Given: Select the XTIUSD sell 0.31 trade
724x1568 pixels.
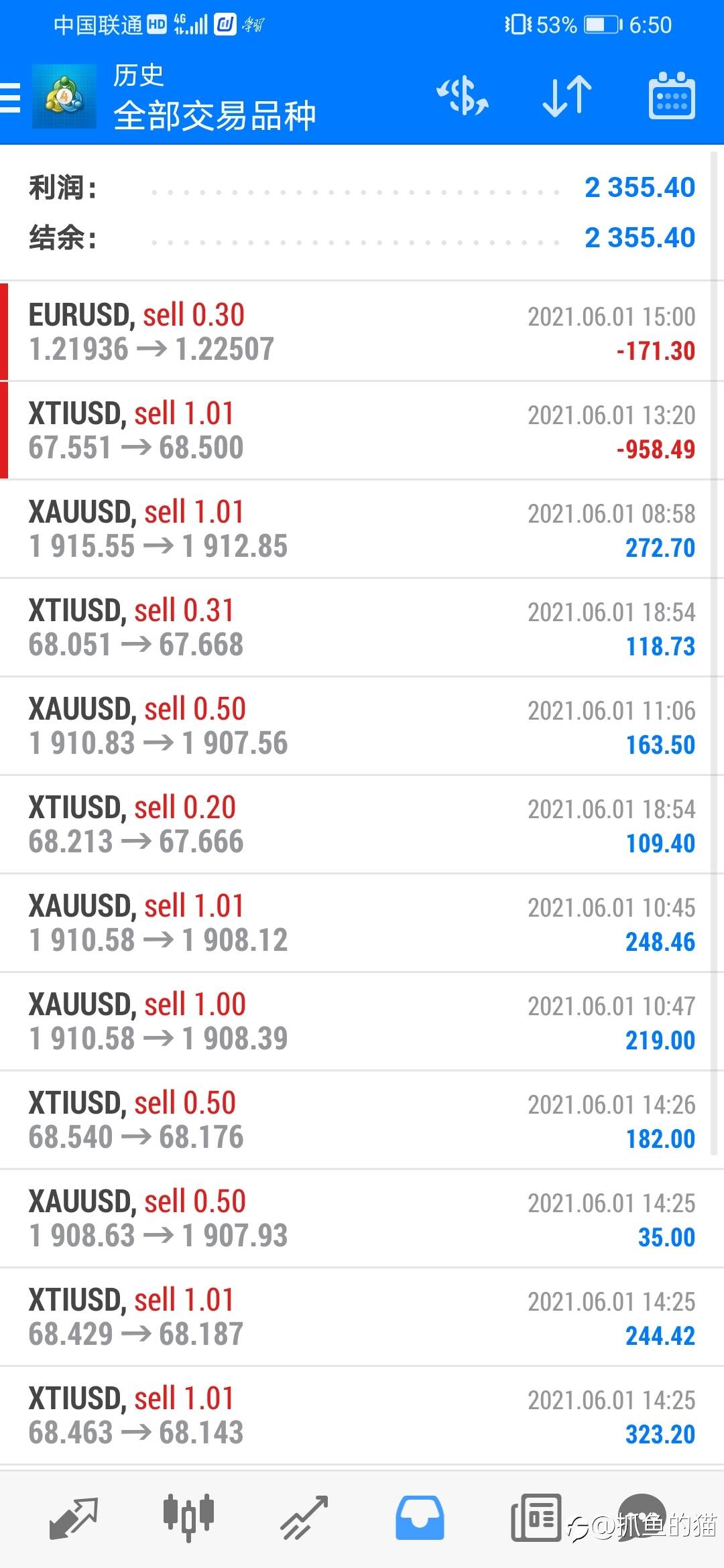Looking at the screenshot, I should 362,627.
